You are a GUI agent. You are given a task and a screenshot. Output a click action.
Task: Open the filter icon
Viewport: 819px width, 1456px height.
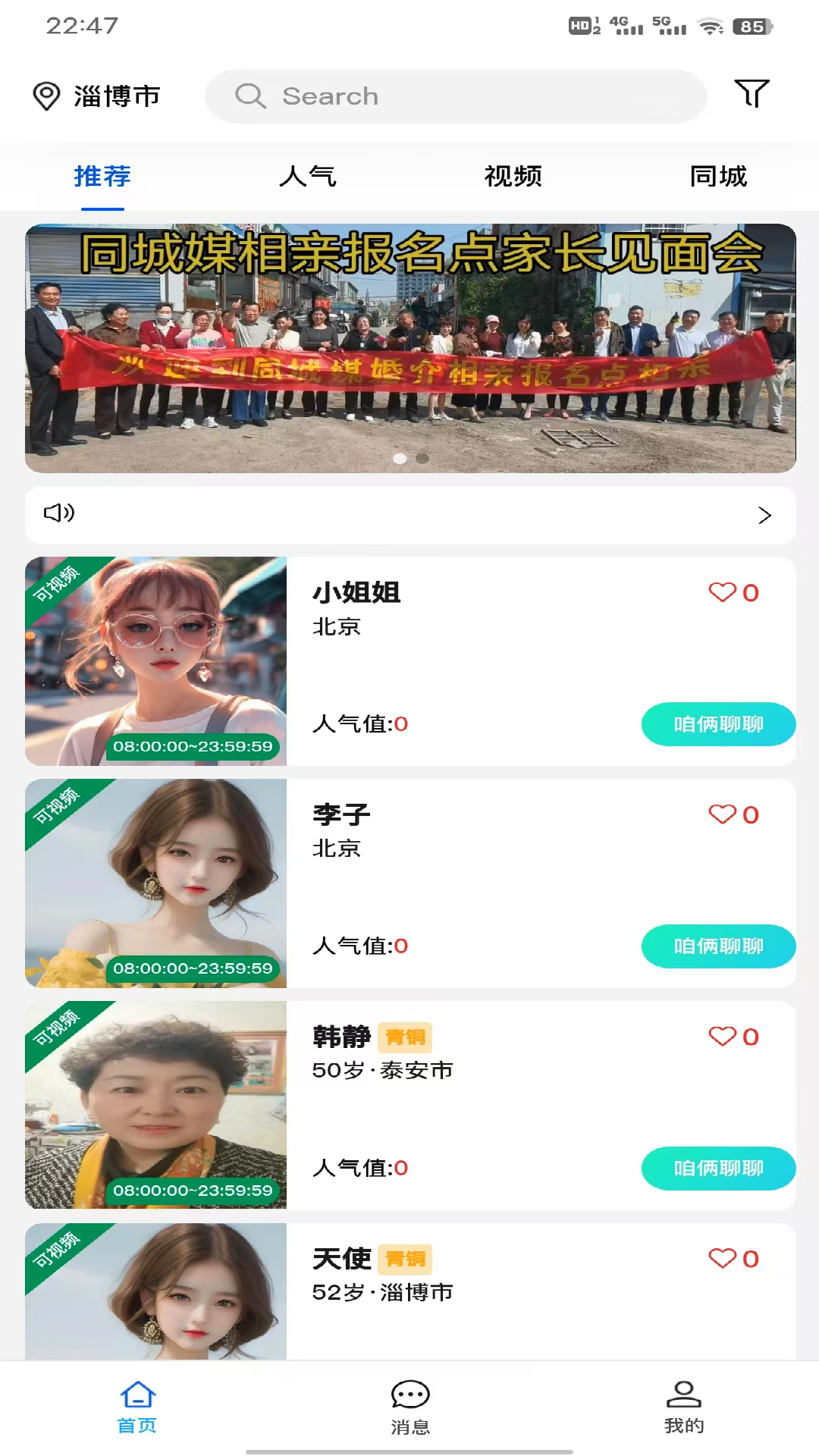752,94
